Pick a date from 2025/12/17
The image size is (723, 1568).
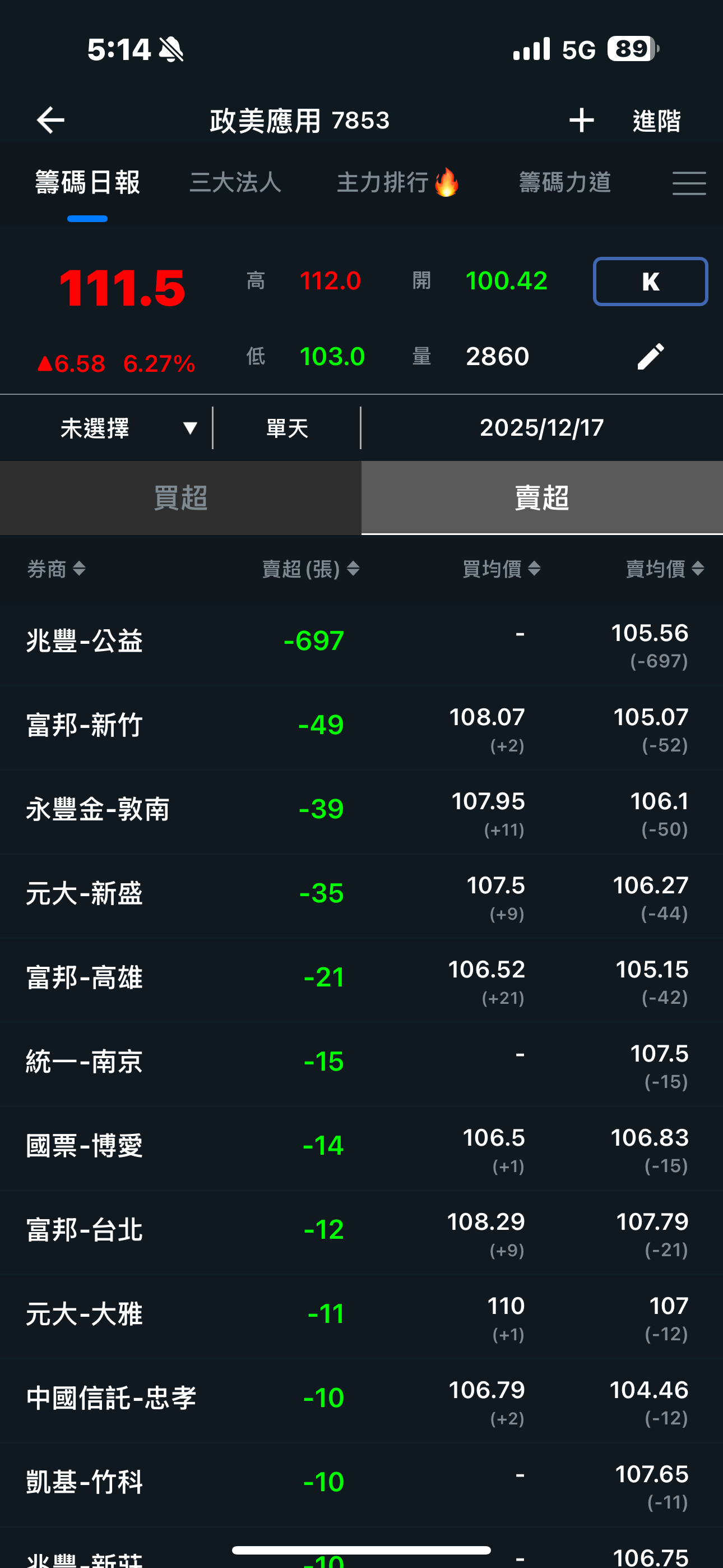[541, 428]
